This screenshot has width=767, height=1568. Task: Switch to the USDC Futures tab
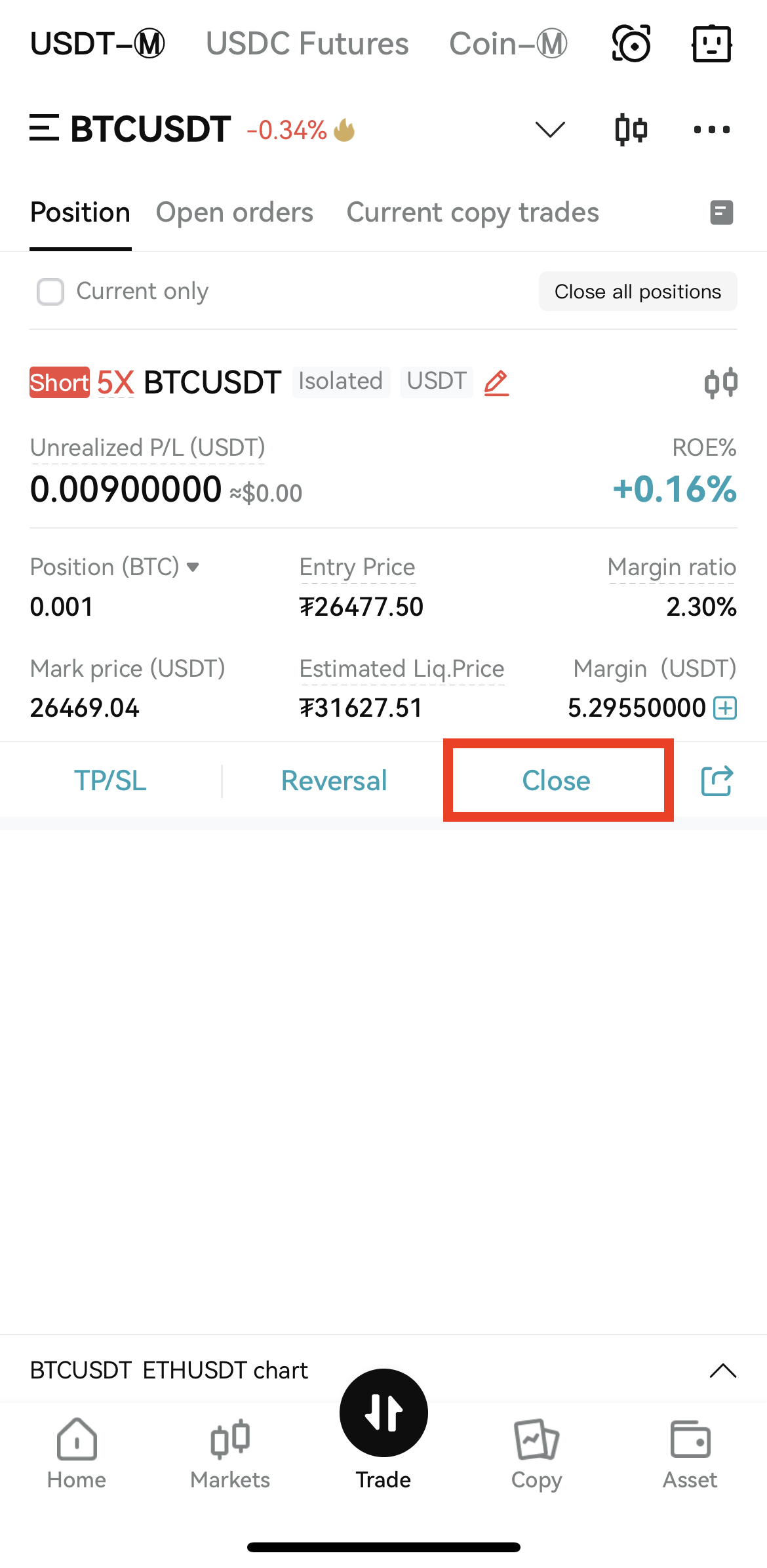click(307, 44)
